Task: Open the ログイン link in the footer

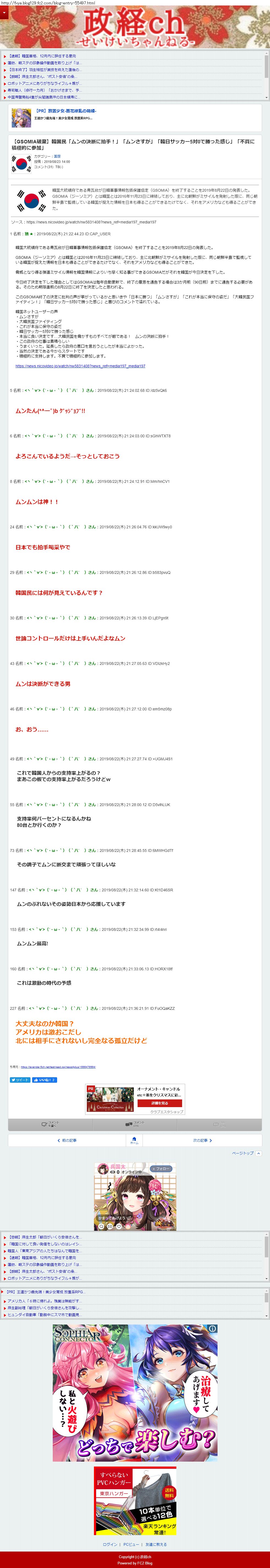Action: [110, 1544]
